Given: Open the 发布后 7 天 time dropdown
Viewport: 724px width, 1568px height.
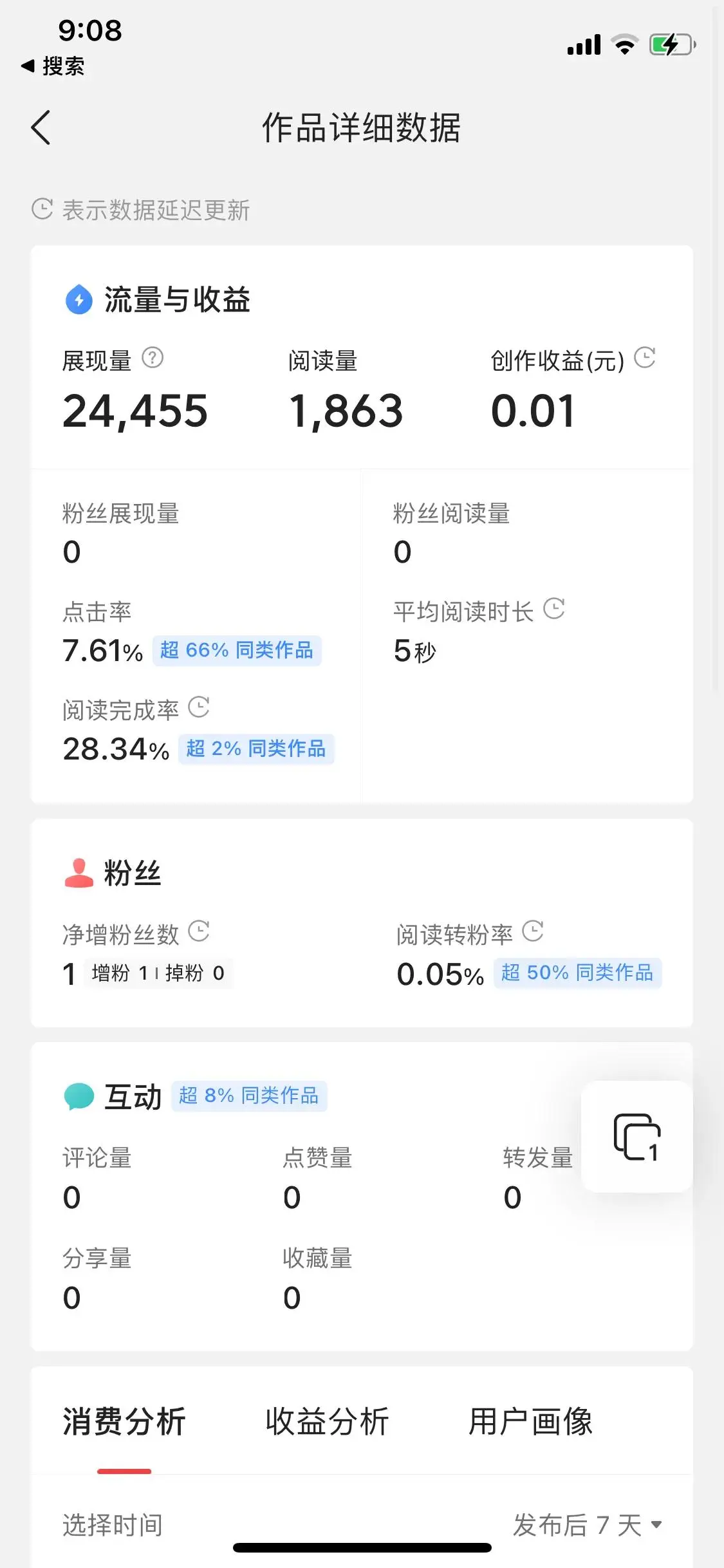Looking at the screenshot, I should click(587, 1525).
